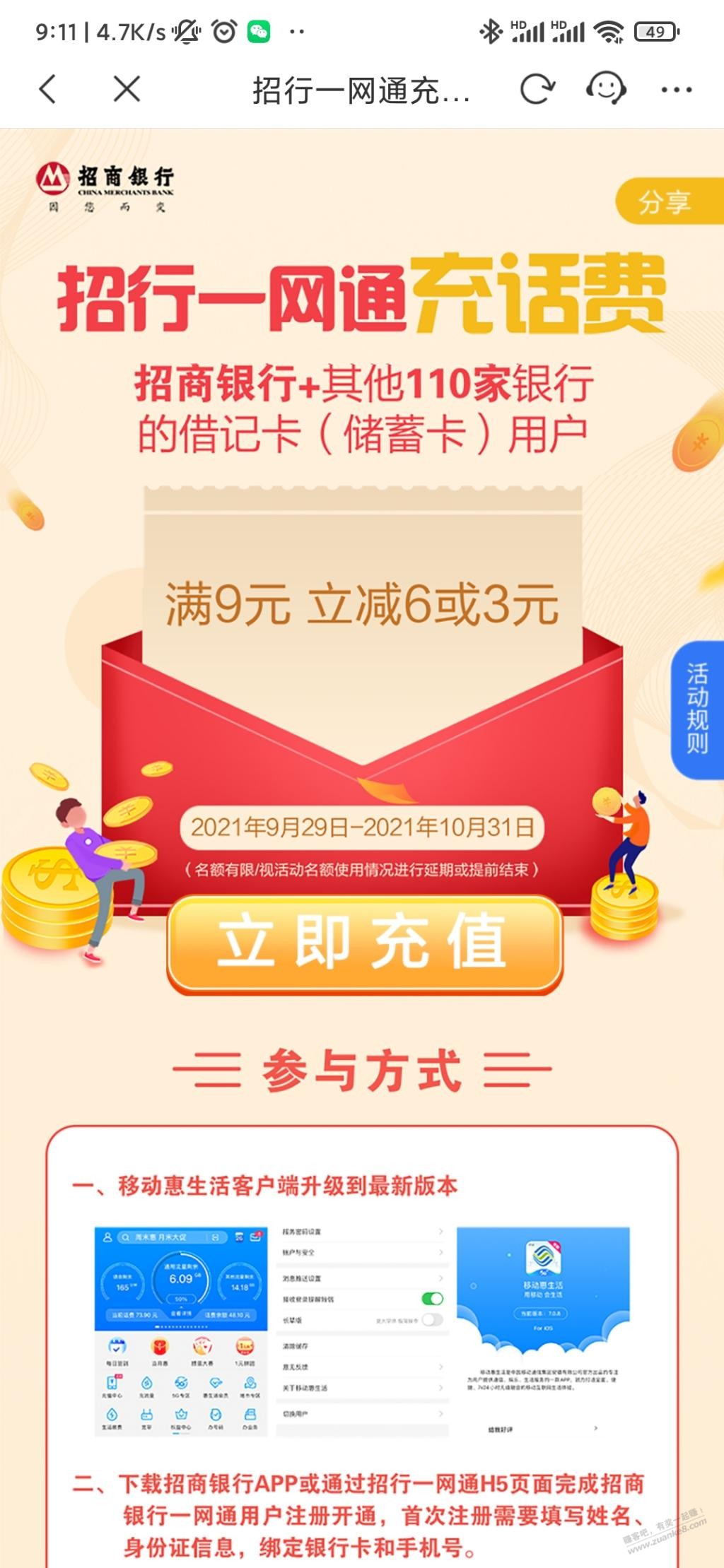Image resolution: width=724 pixels, height=1568 pixels.
Task: Tap 立即充值 to recharge now
Action: point(364,943)
